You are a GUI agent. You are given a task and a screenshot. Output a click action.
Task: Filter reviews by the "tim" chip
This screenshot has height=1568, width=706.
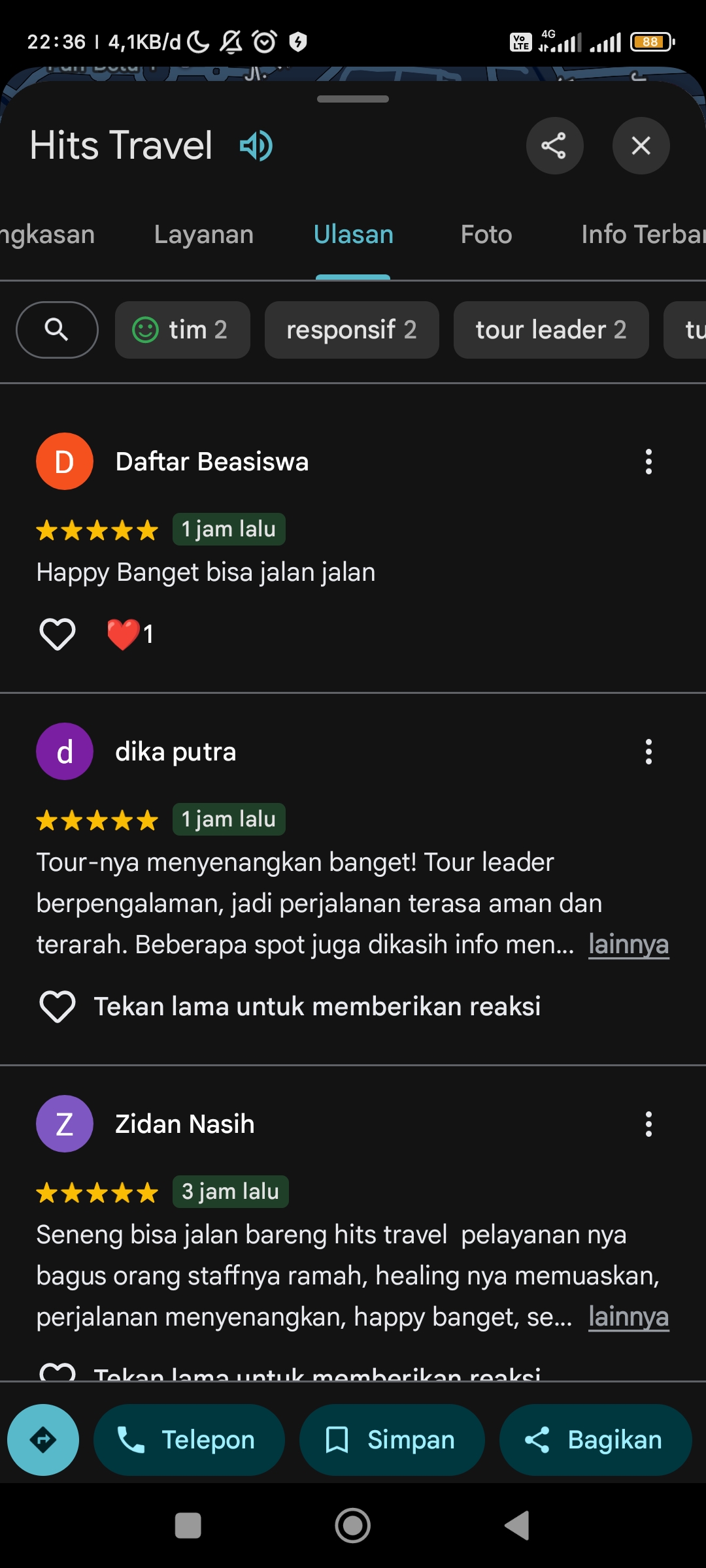[x=182, y=330]
